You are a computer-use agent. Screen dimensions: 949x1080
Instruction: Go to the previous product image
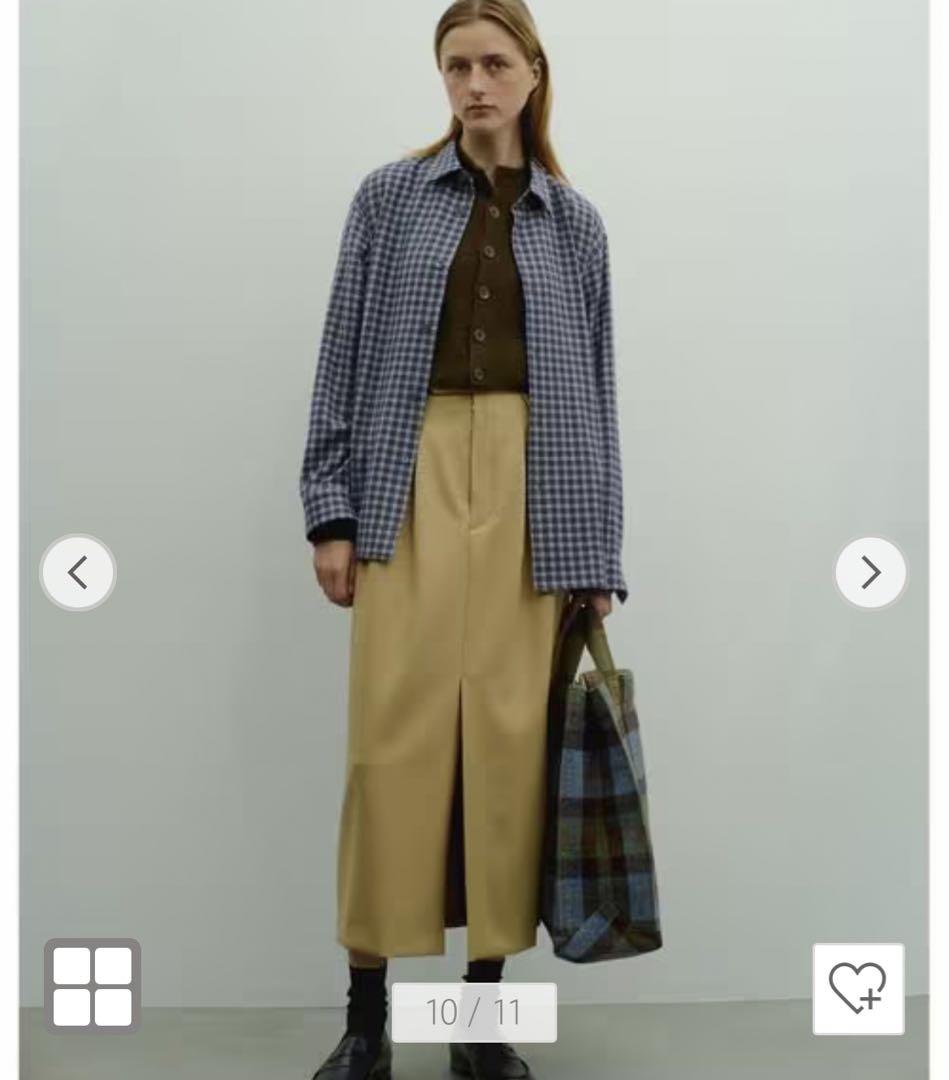(x=78, y=573)
